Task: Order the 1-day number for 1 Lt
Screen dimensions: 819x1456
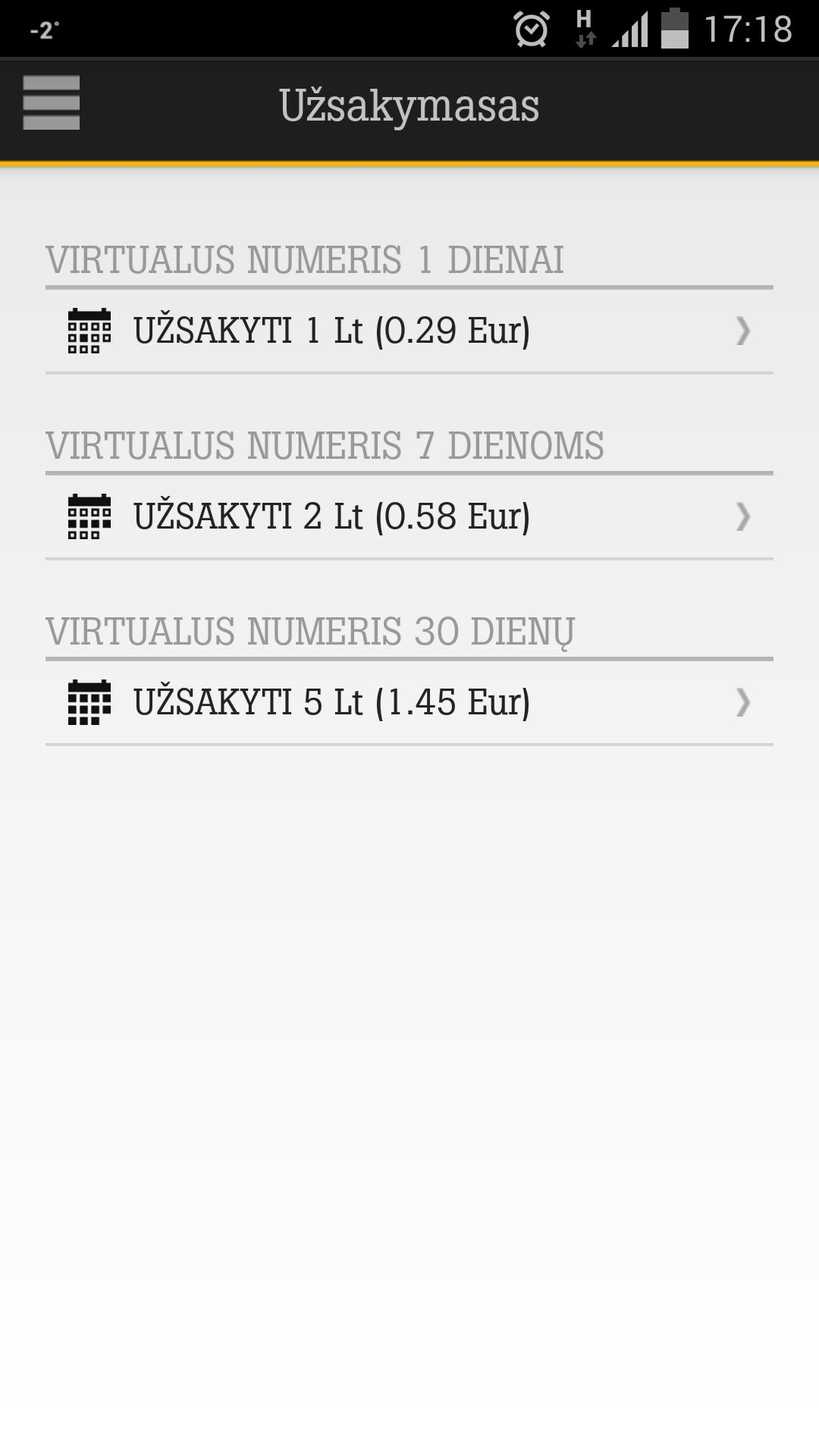Action: [409, 331]
